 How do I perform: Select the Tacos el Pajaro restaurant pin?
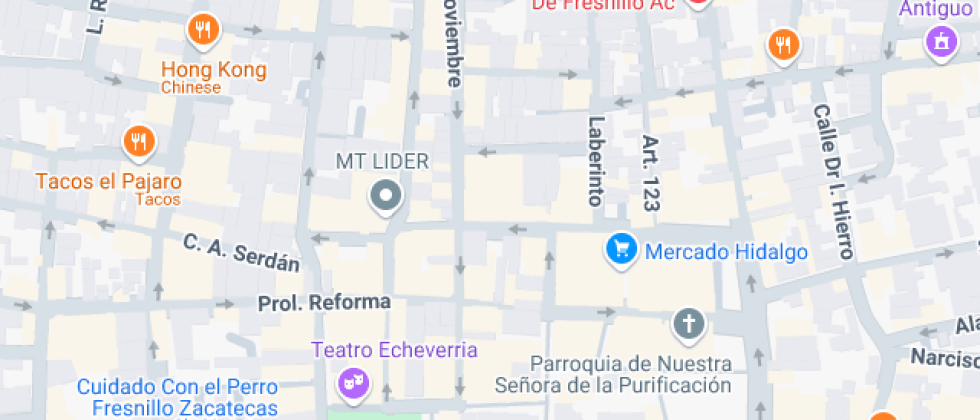tap(138, 143)
